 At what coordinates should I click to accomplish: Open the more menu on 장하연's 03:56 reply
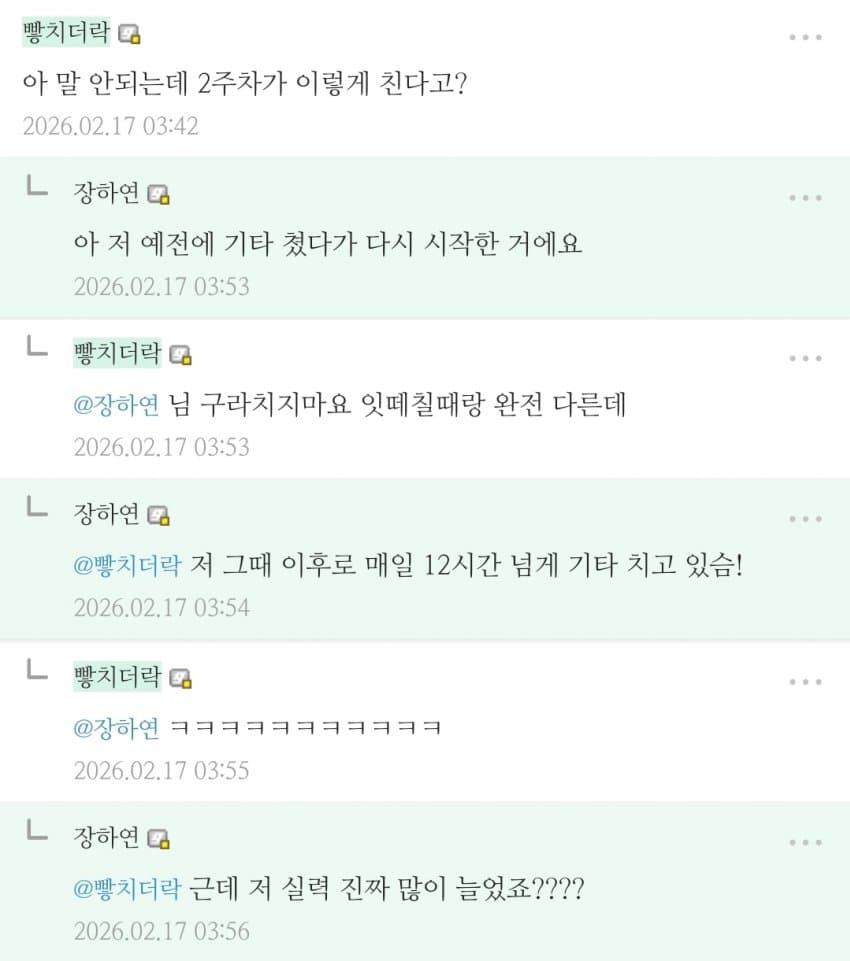[x=804, y=843]
